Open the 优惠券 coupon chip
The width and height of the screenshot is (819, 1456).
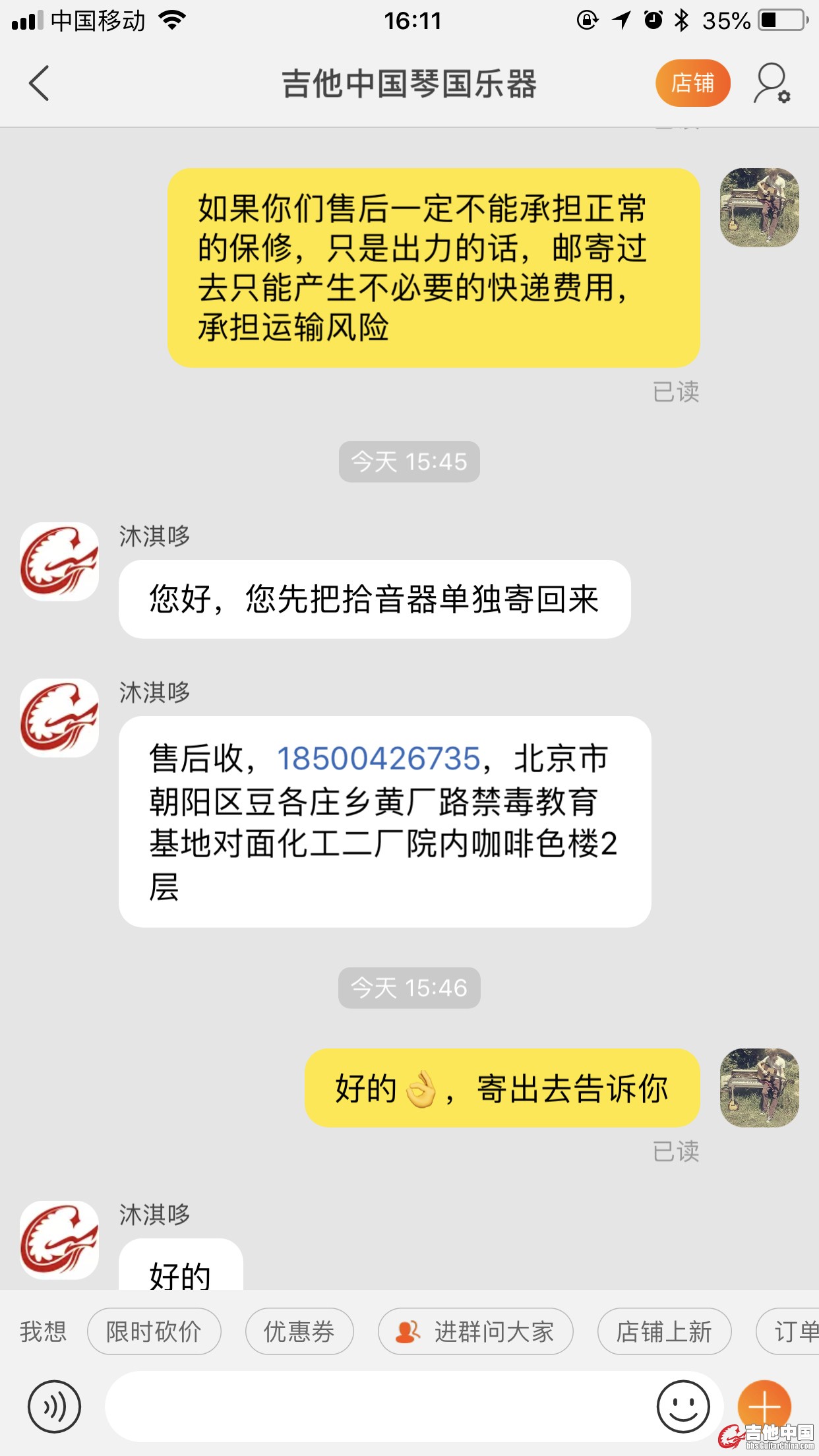[x=299, y=1331]
